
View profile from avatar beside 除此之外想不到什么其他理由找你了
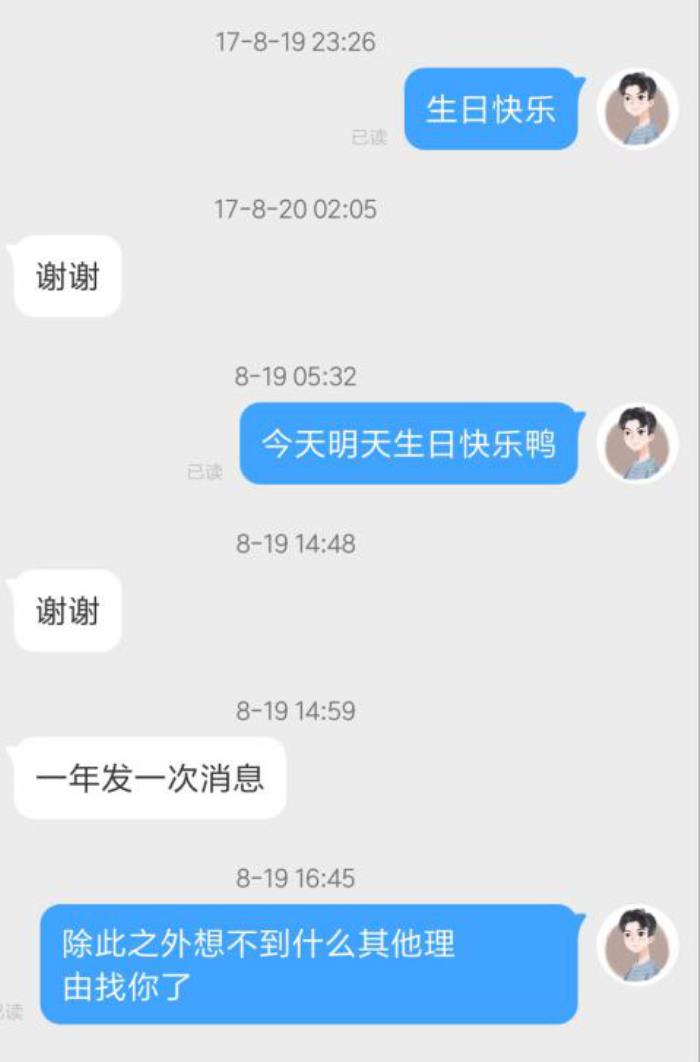click(x=637, y=945)
